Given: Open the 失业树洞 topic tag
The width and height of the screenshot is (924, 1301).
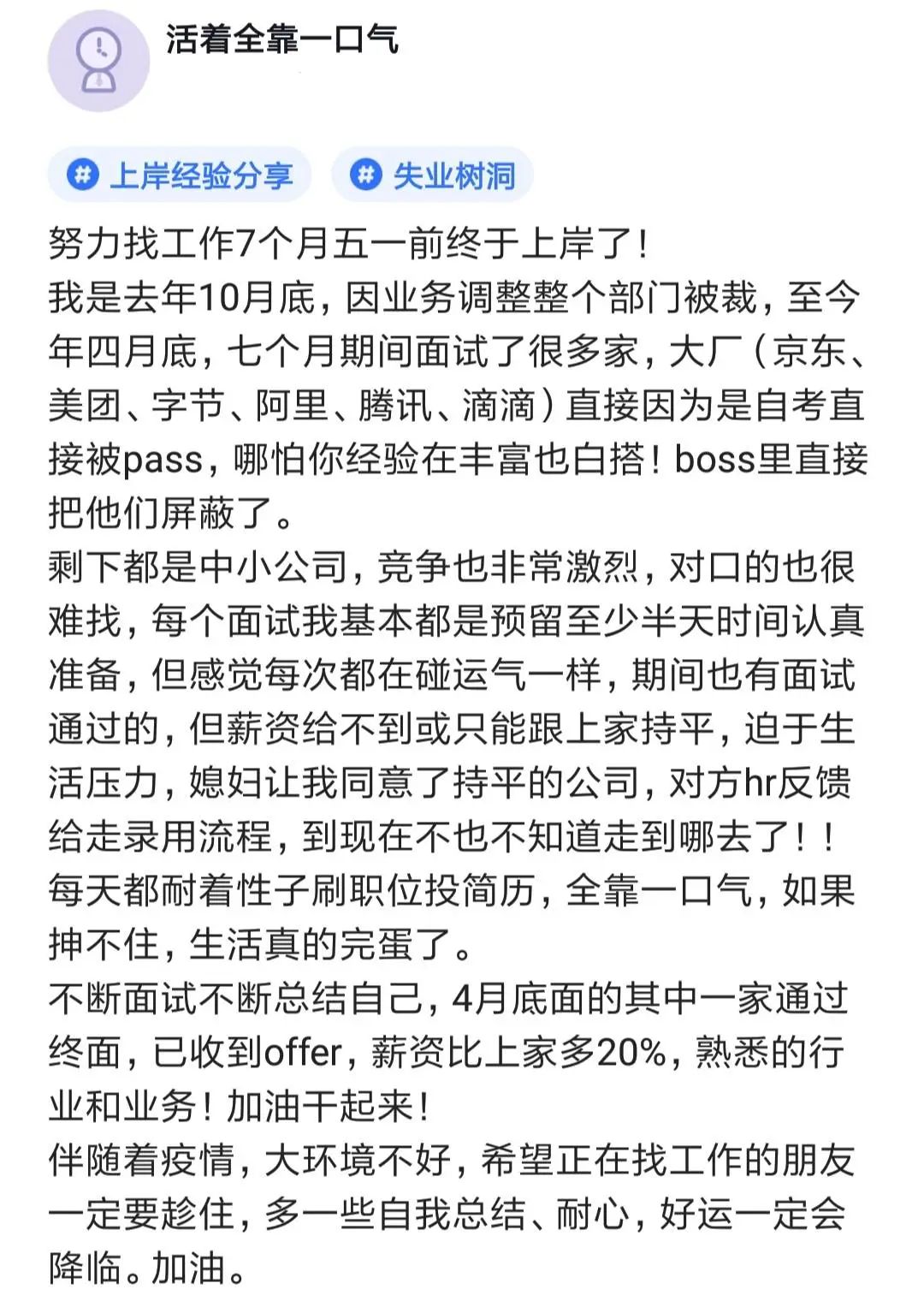Looking at the screenshot, I should click(x=433, y=175).
